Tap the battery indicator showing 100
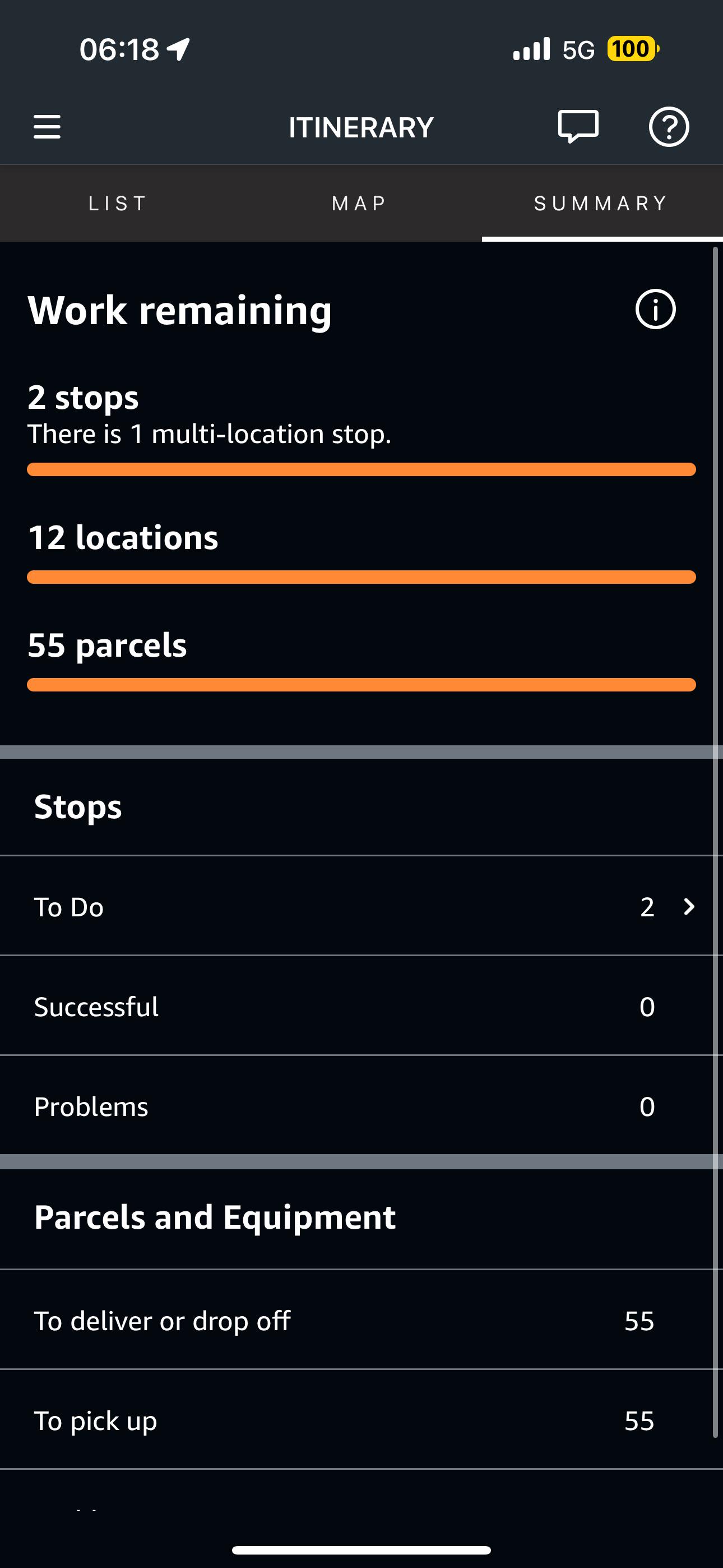This screenshot has width=723, height=1568. tap(631, 49)
